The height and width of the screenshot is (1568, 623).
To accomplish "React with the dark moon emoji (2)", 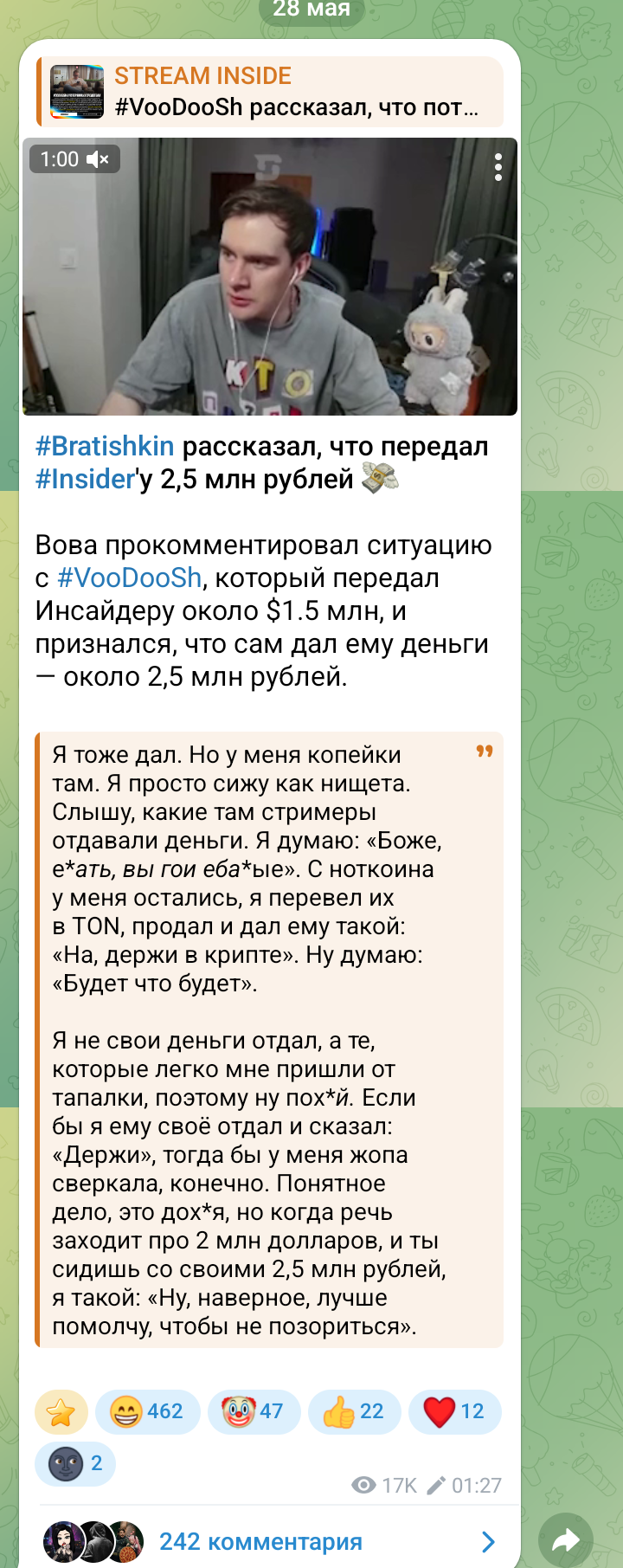I will coord(75,1464).
